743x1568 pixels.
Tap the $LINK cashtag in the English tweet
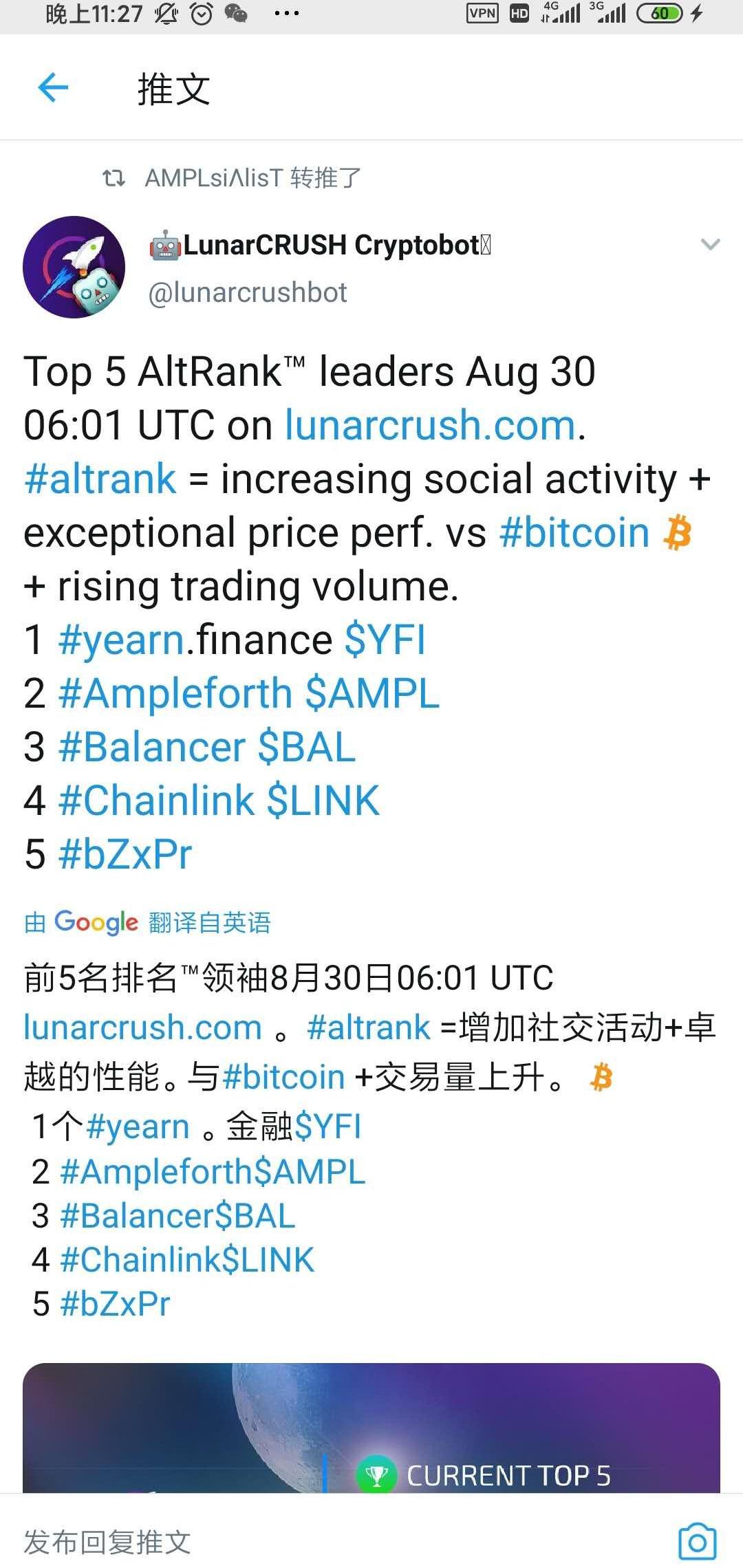323,801
